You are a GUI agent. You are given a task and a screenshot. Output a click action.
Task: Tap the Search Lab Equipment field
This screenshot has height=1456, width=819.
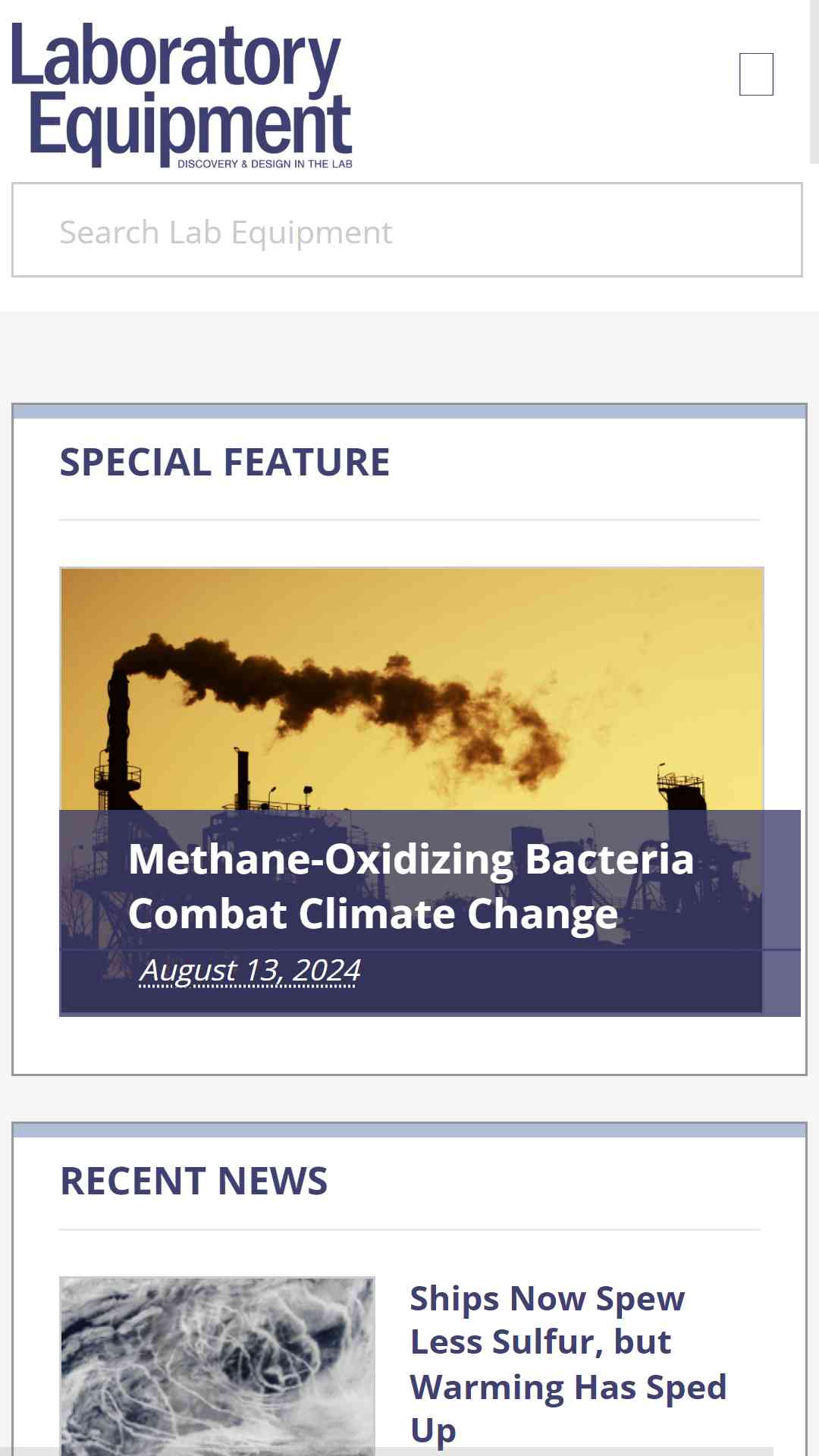pyautogui.click(x=407, y=230)
